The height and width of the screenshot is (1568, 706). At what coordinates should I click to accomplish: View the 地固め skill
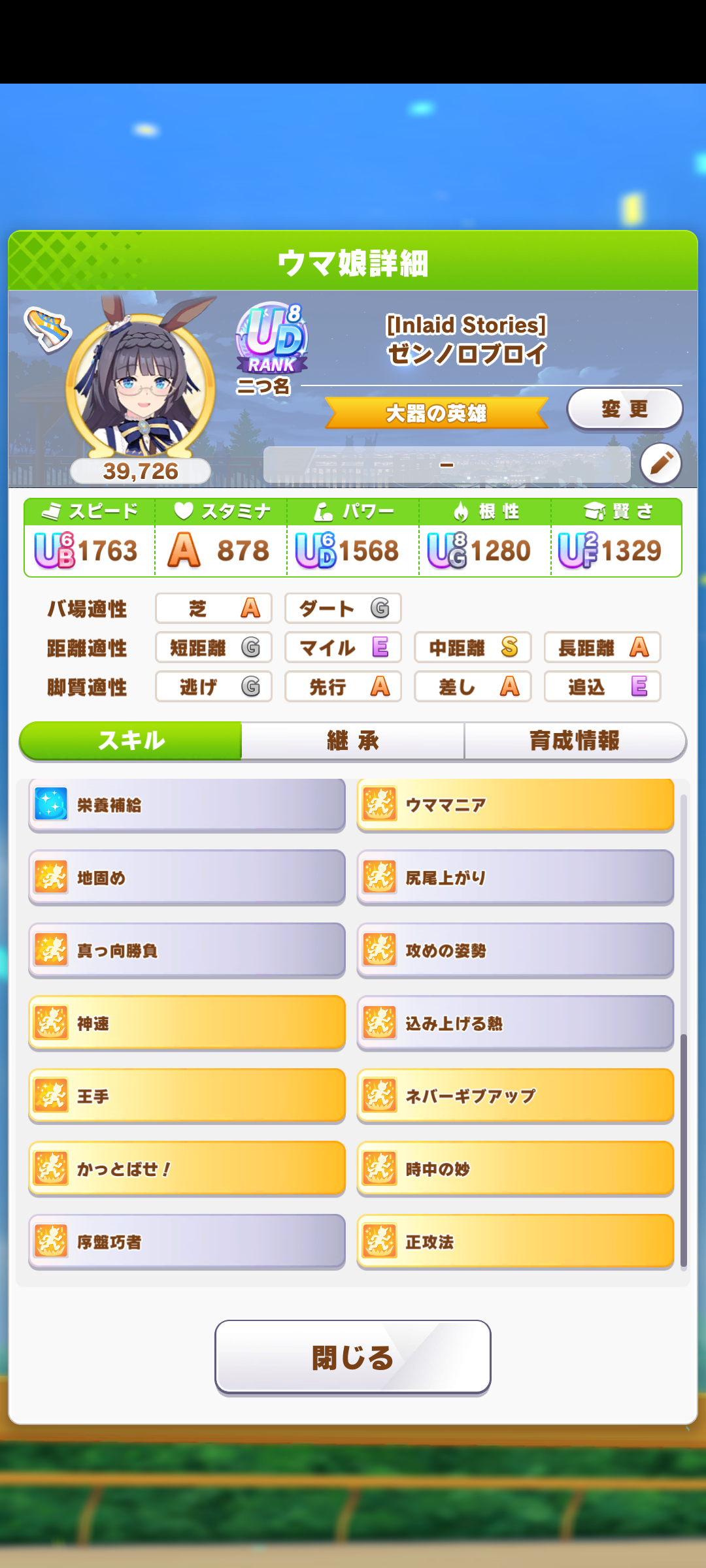pyautogui.click(x=187, y=877)
